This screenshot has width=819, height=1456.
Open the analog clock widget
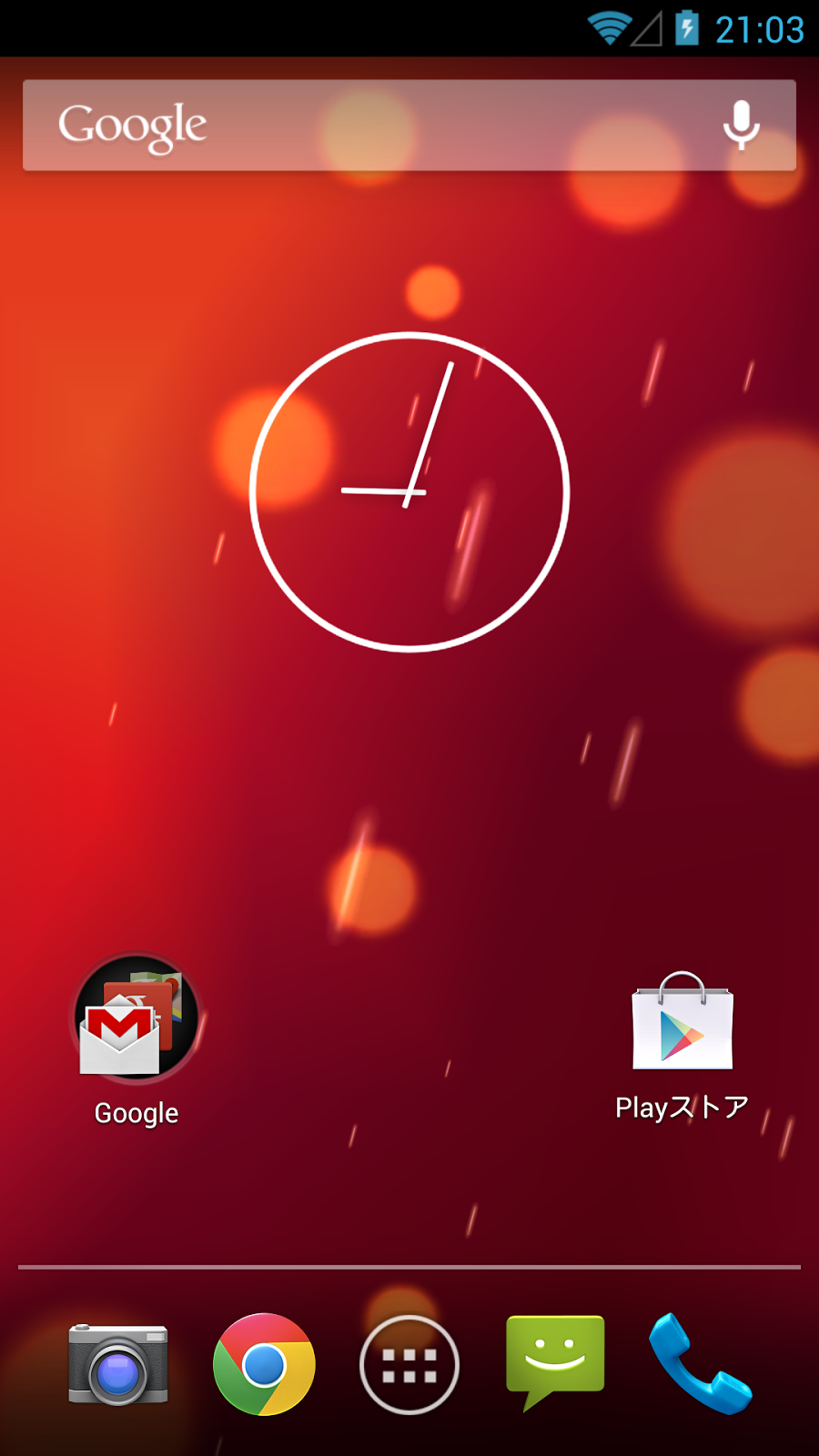(x=409, y=491)
